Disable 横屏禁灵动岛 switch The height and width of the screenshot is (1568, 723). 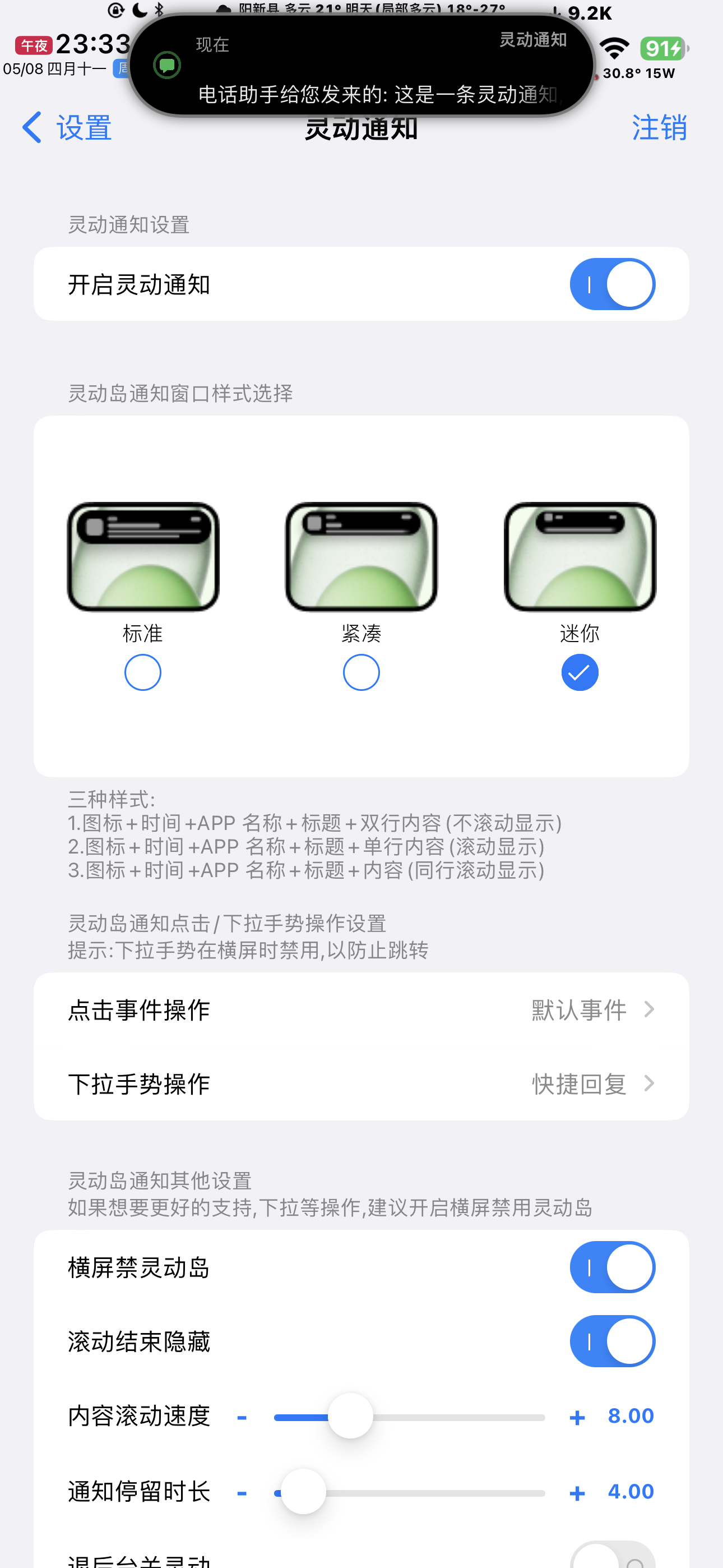[611, 1267]
